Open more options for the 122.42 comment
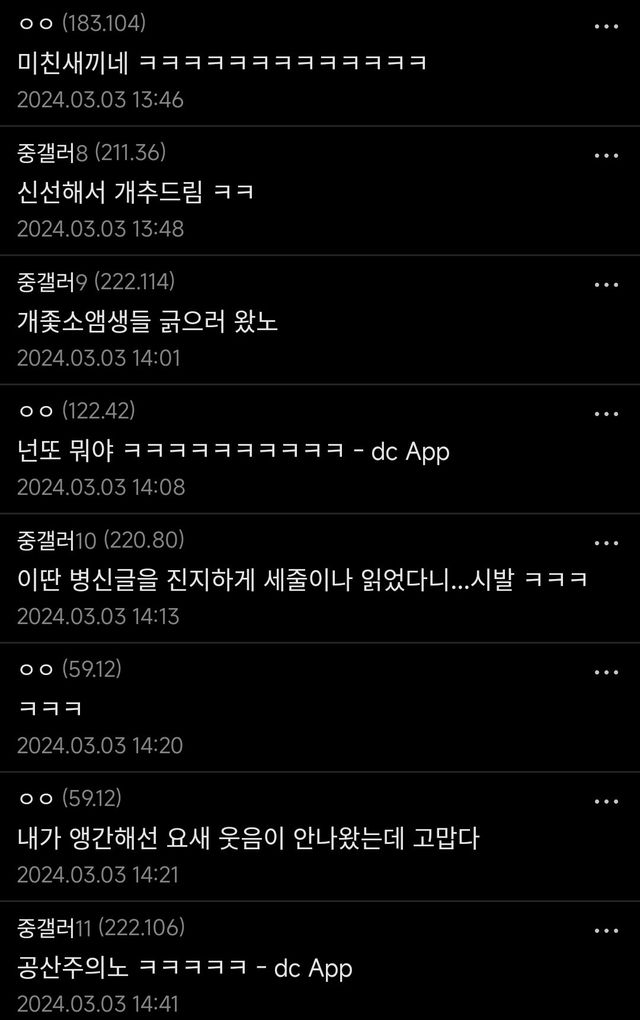 tap(606, 414)
